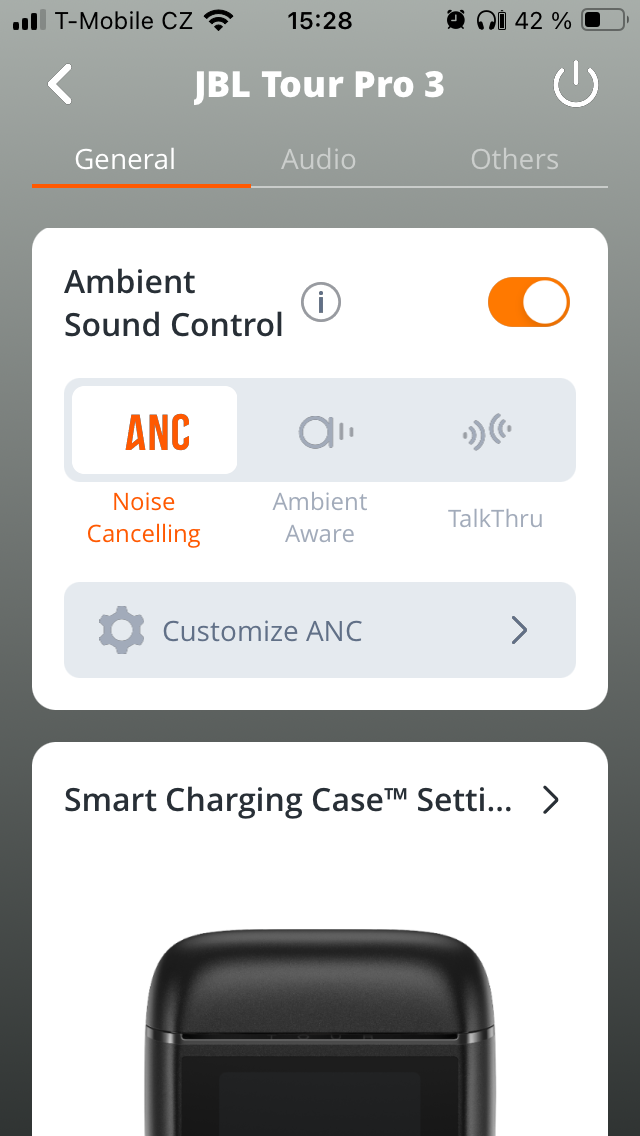Switch to the Others tab
Screen dimensions: 640x1136
tap(514, 160)
